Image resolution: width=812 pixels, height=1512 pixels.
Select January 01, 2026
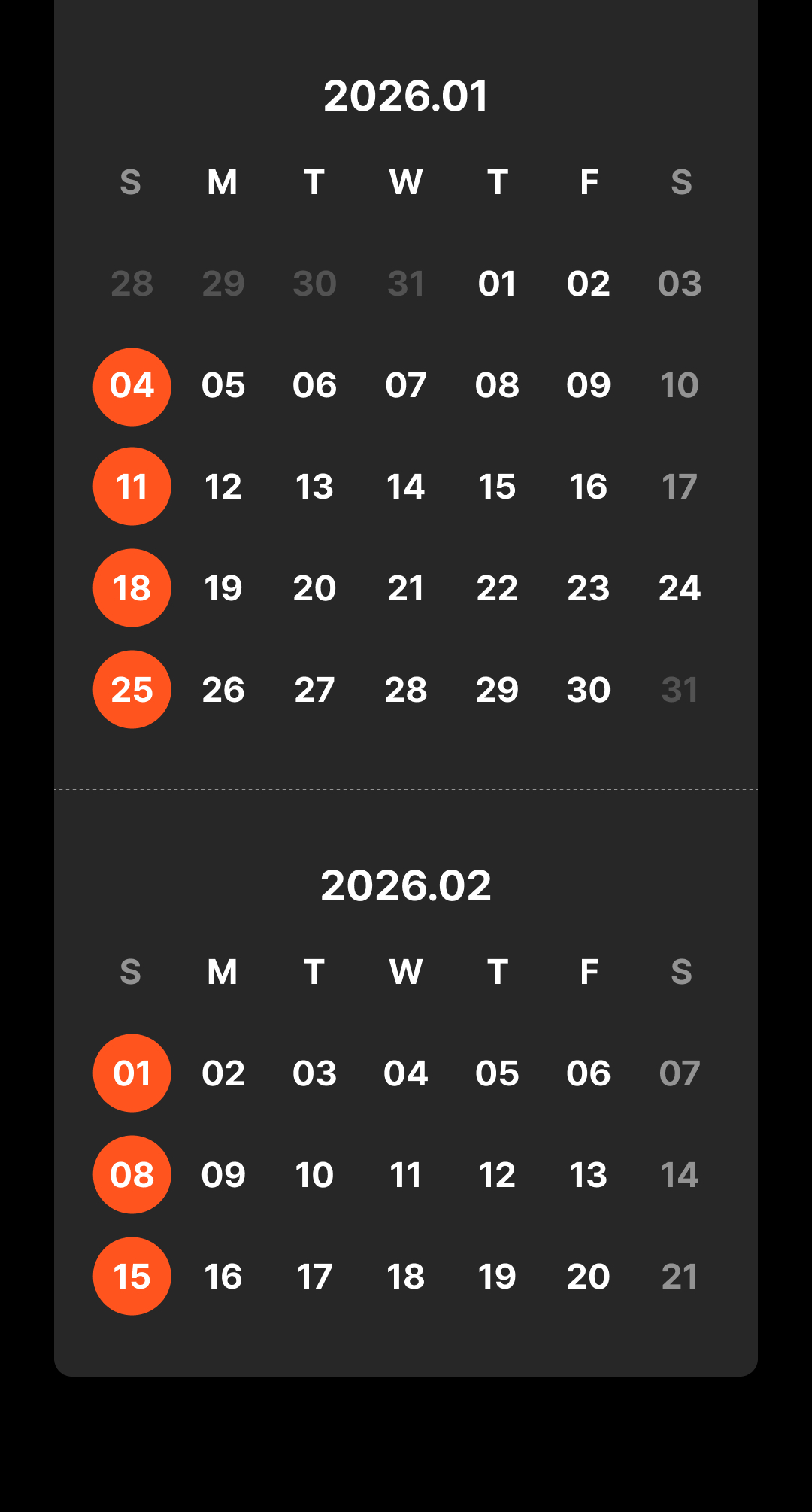click(x=497, y=284)
